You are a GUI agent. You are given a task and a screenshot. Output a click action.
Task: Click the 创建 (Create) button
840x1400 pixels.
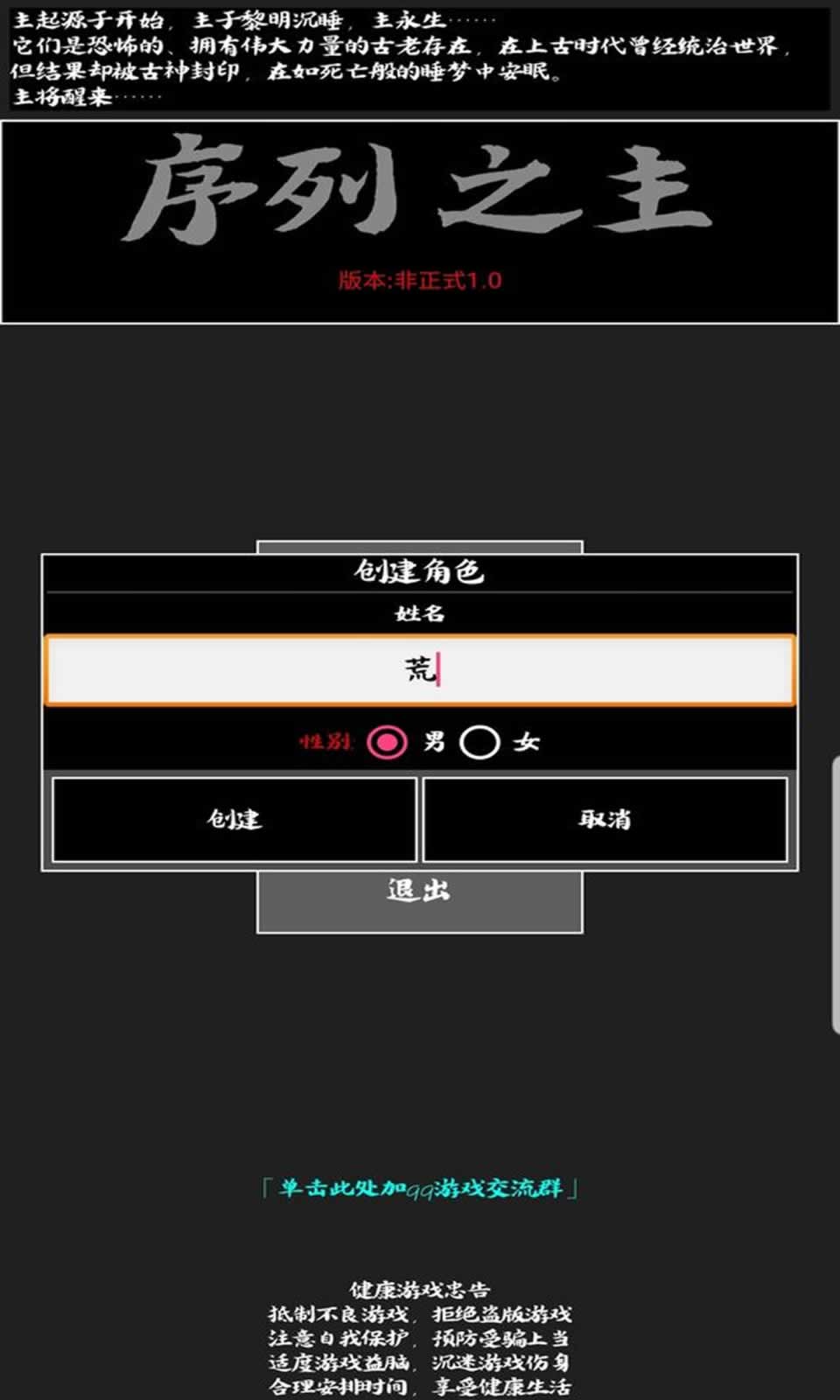coord(233,819)
